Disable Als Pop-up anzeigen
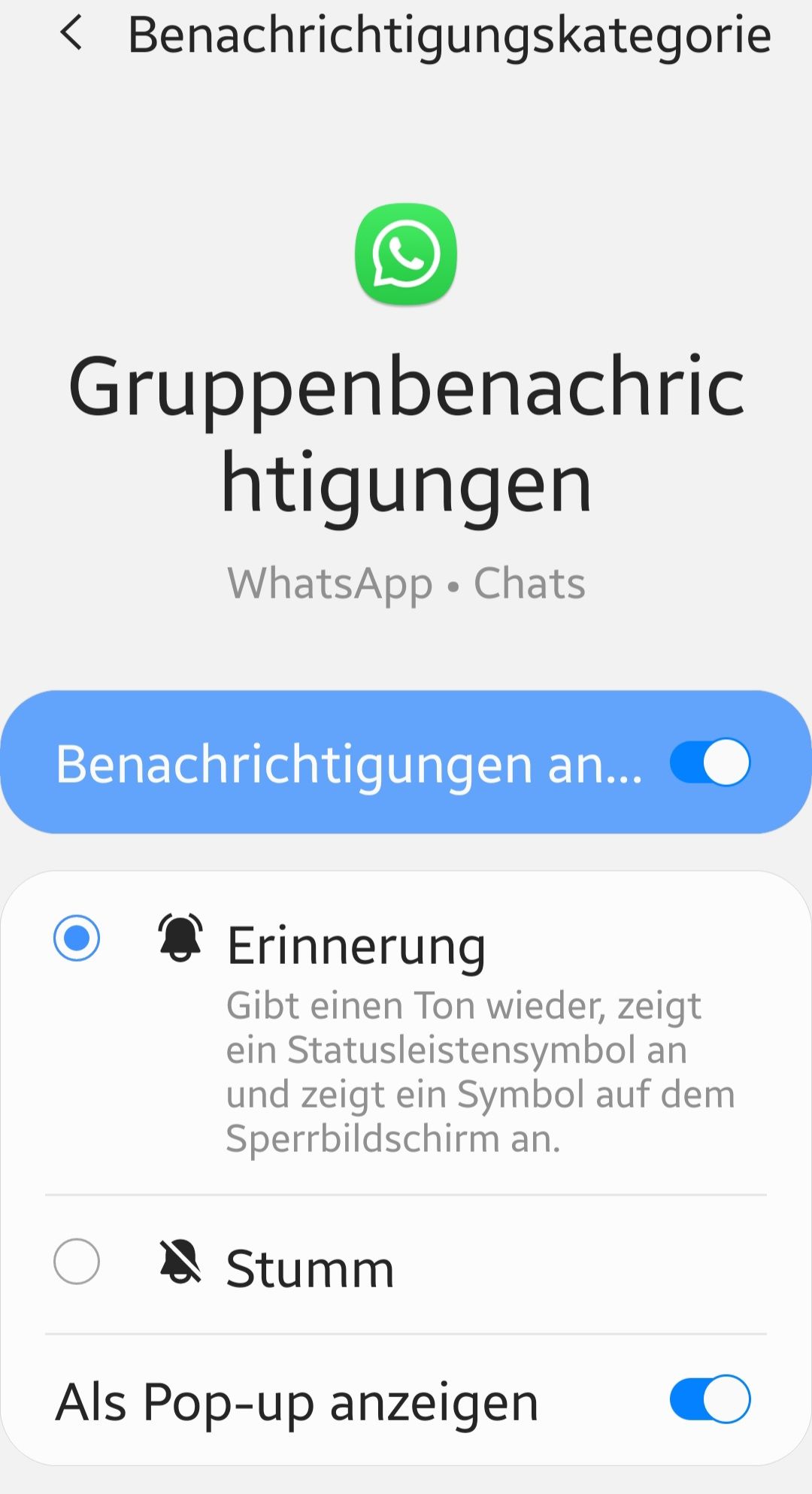Image resolution: width=812 pixels, height=1494 pixels. (709, 1399)
